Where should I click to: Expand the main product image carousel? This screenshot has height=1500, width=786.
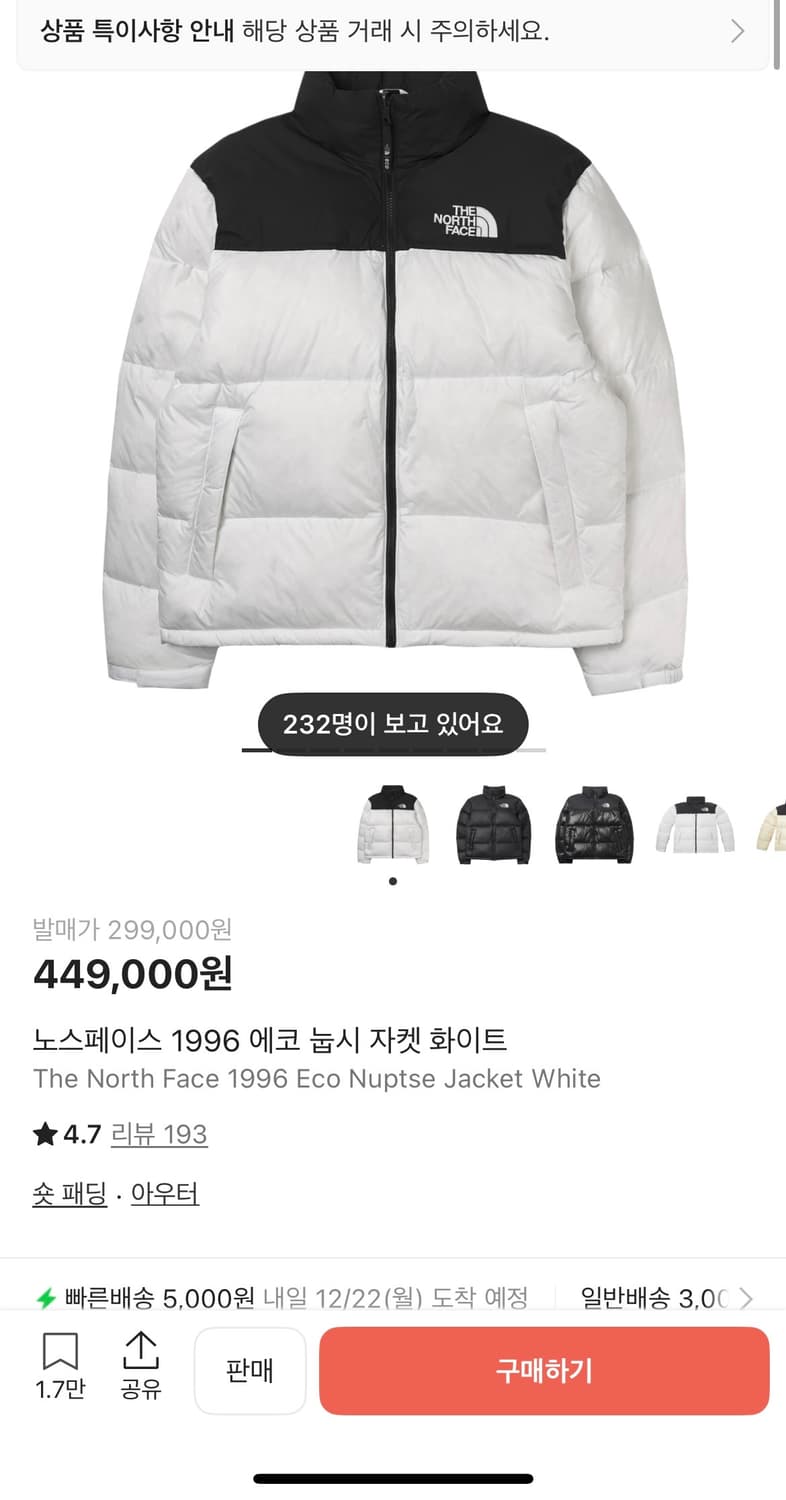pos(393,400)
